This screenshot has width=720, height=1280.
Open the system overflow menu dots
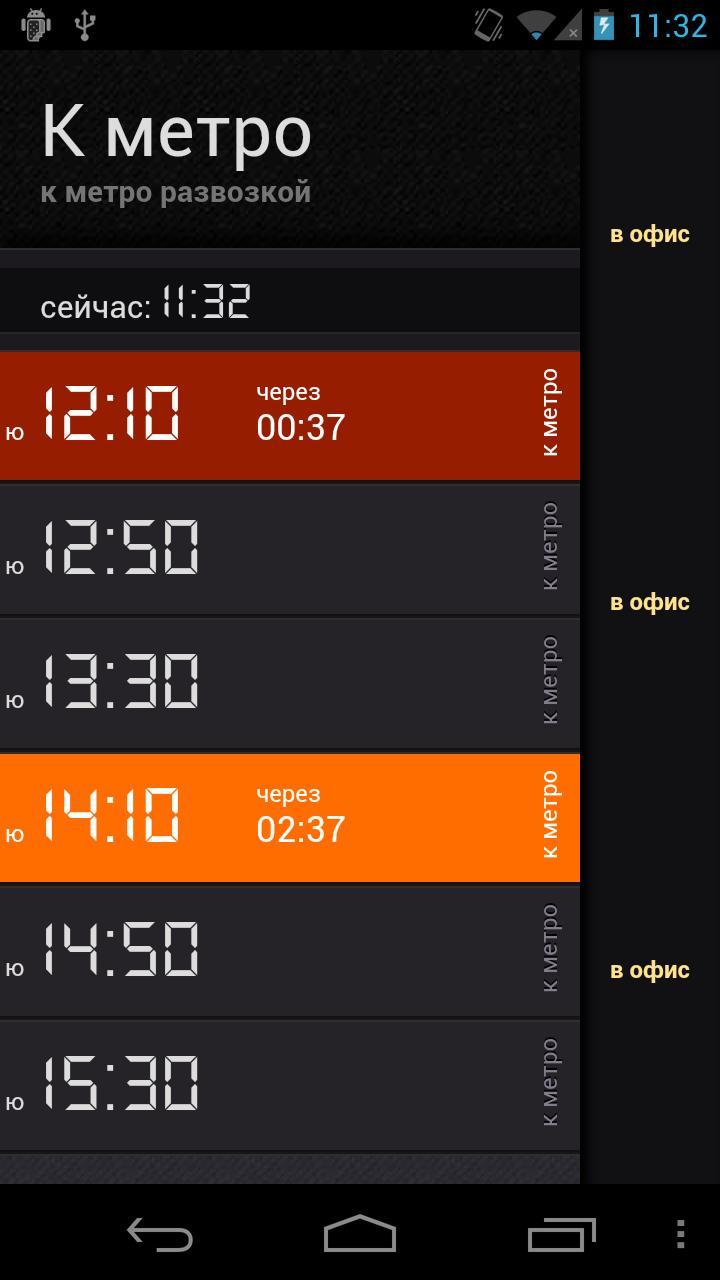click(x=680, y=1234)
